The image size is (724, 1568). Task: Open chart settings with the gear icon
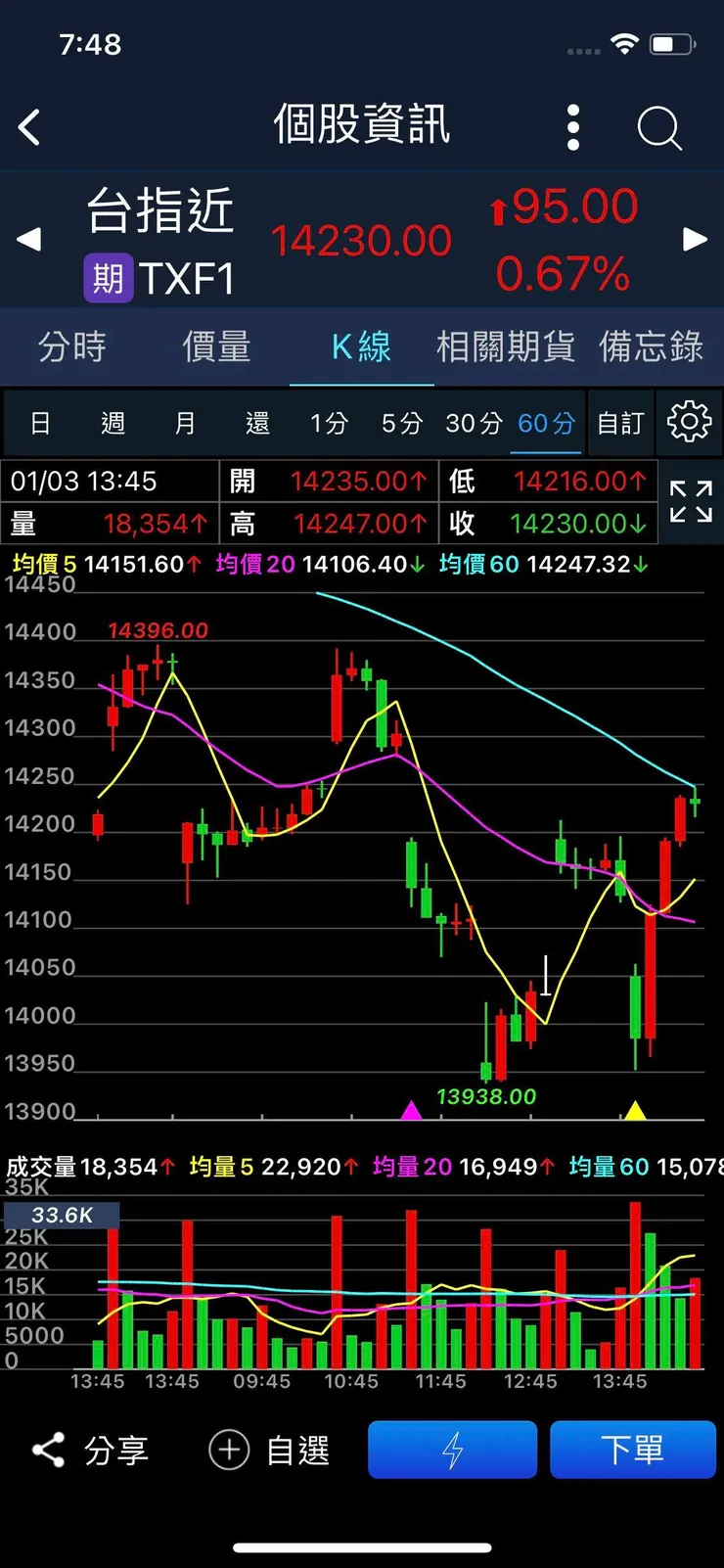coord(689,422)
